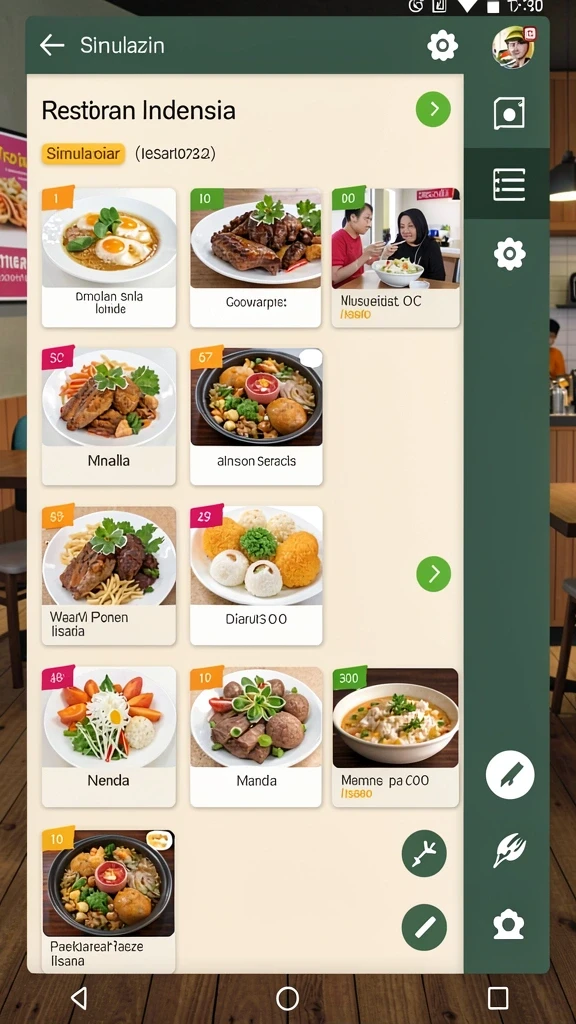The image size is (576, 1024).
Task: Open settings gear in the top app bar
Action: [x=442, y=46]
